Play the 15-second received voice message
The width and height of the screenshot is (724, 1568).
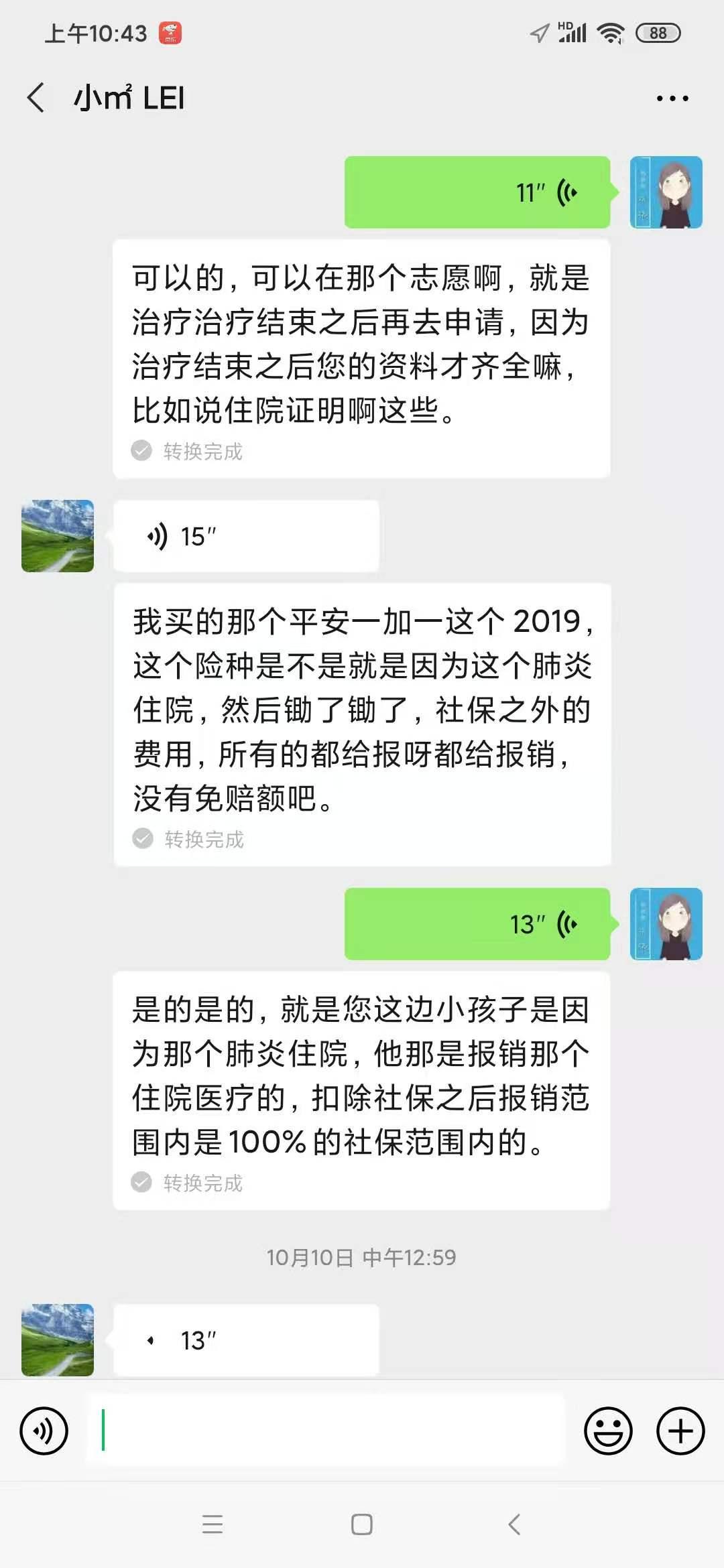[246, 536]
